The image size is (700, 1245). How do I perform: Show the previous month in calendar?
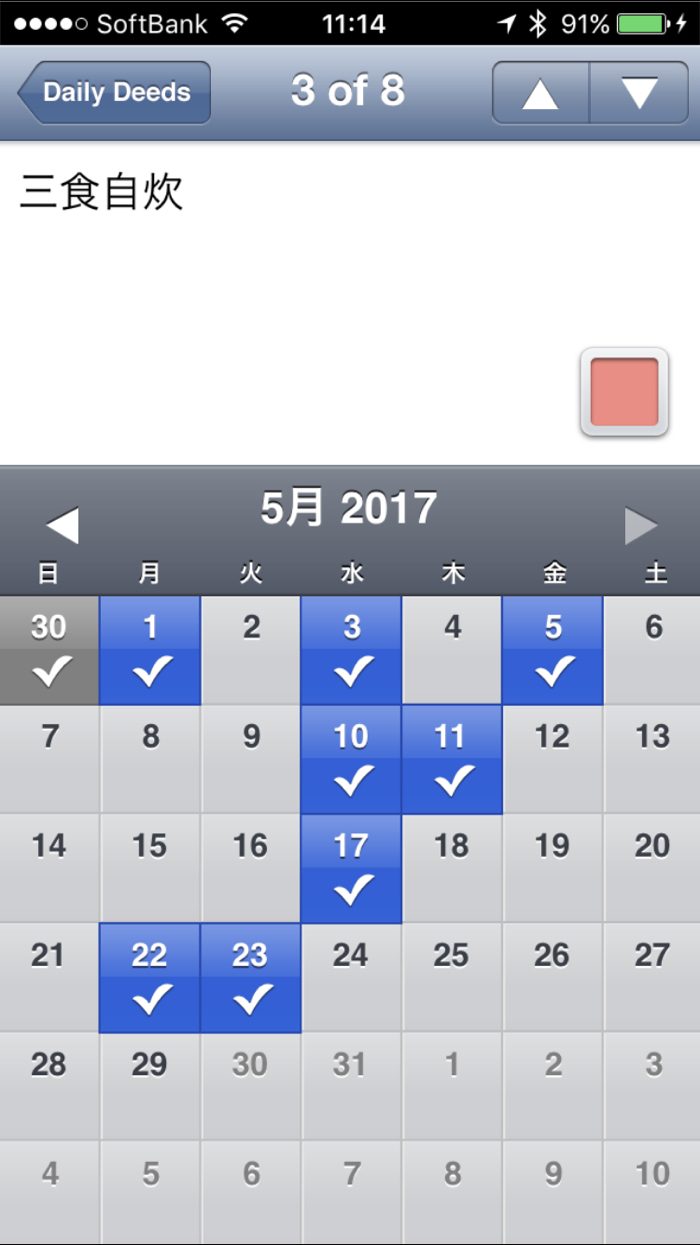pyautogui.click(x=62, y=526)
